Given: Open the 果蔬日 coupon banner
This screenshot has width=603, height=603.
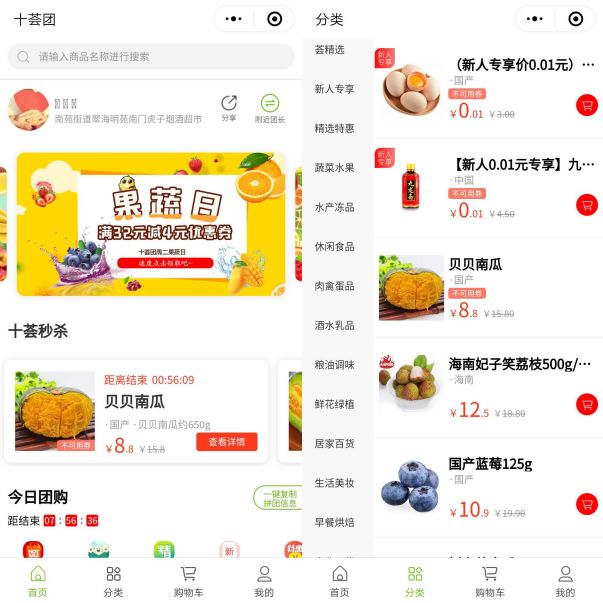Looking at the screenshot, I should (x=151, y=223).
